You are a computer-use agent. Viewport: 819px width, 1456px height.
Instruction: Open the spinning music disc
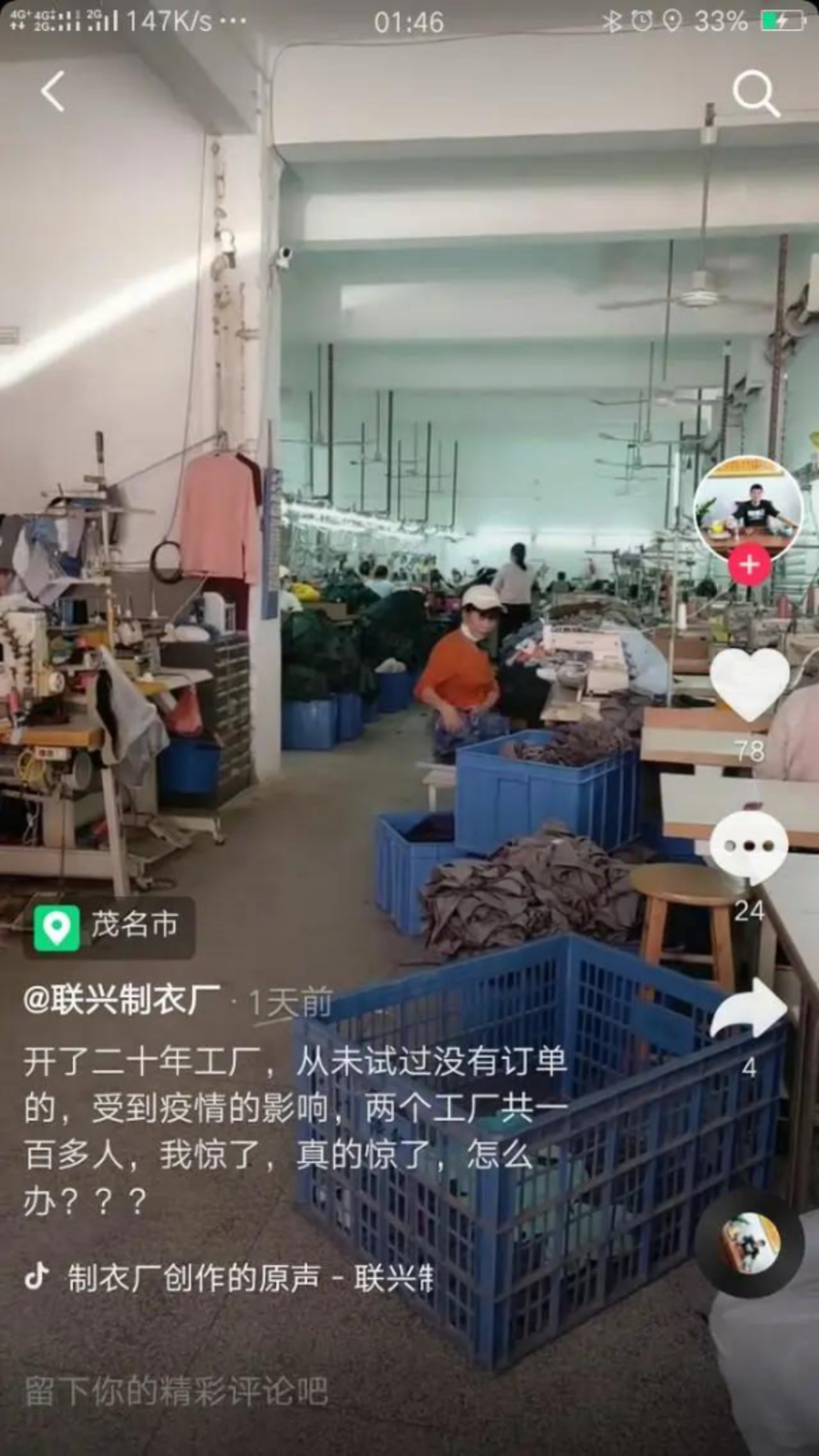click(x=749, y=1244)
